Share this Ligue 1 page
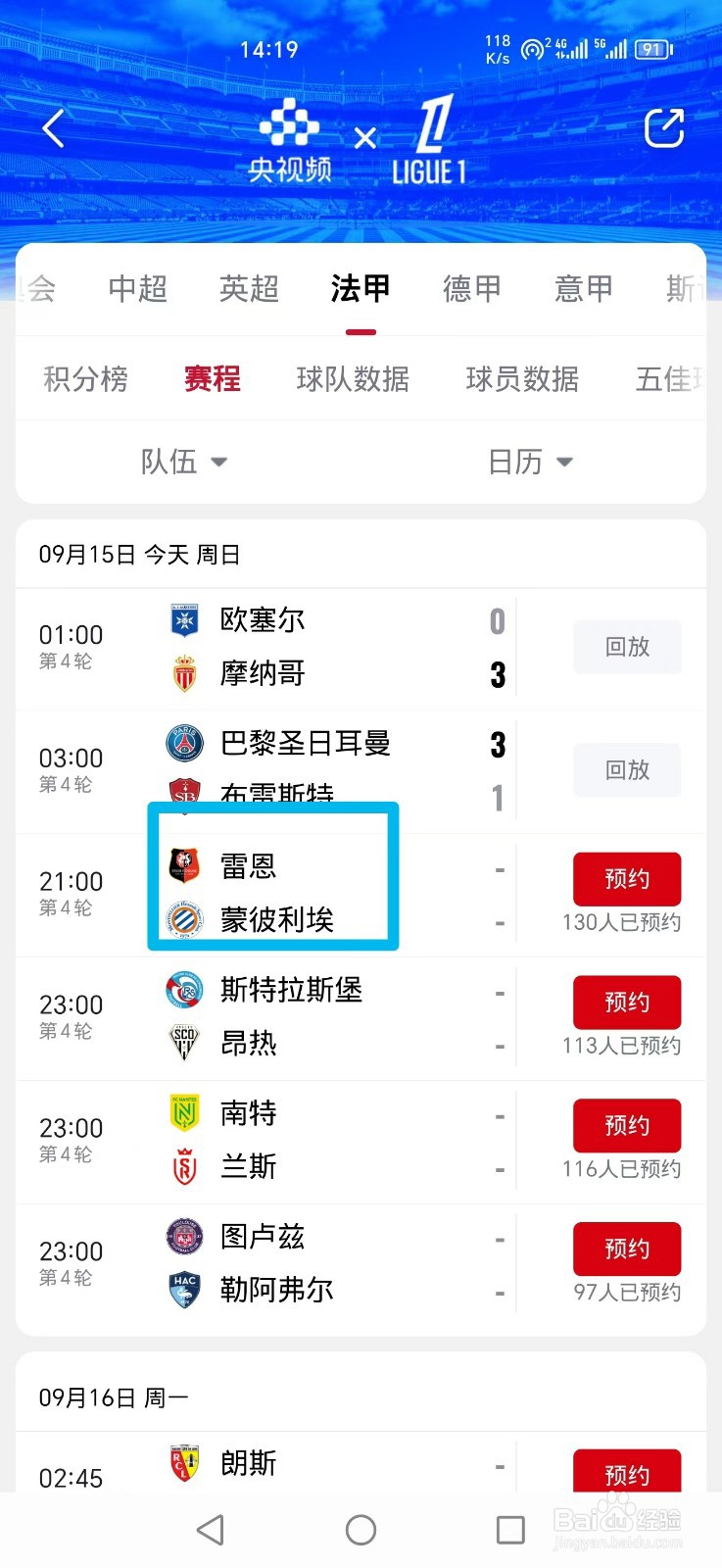This screenshot has width=722, height=1568. (663, 128)
